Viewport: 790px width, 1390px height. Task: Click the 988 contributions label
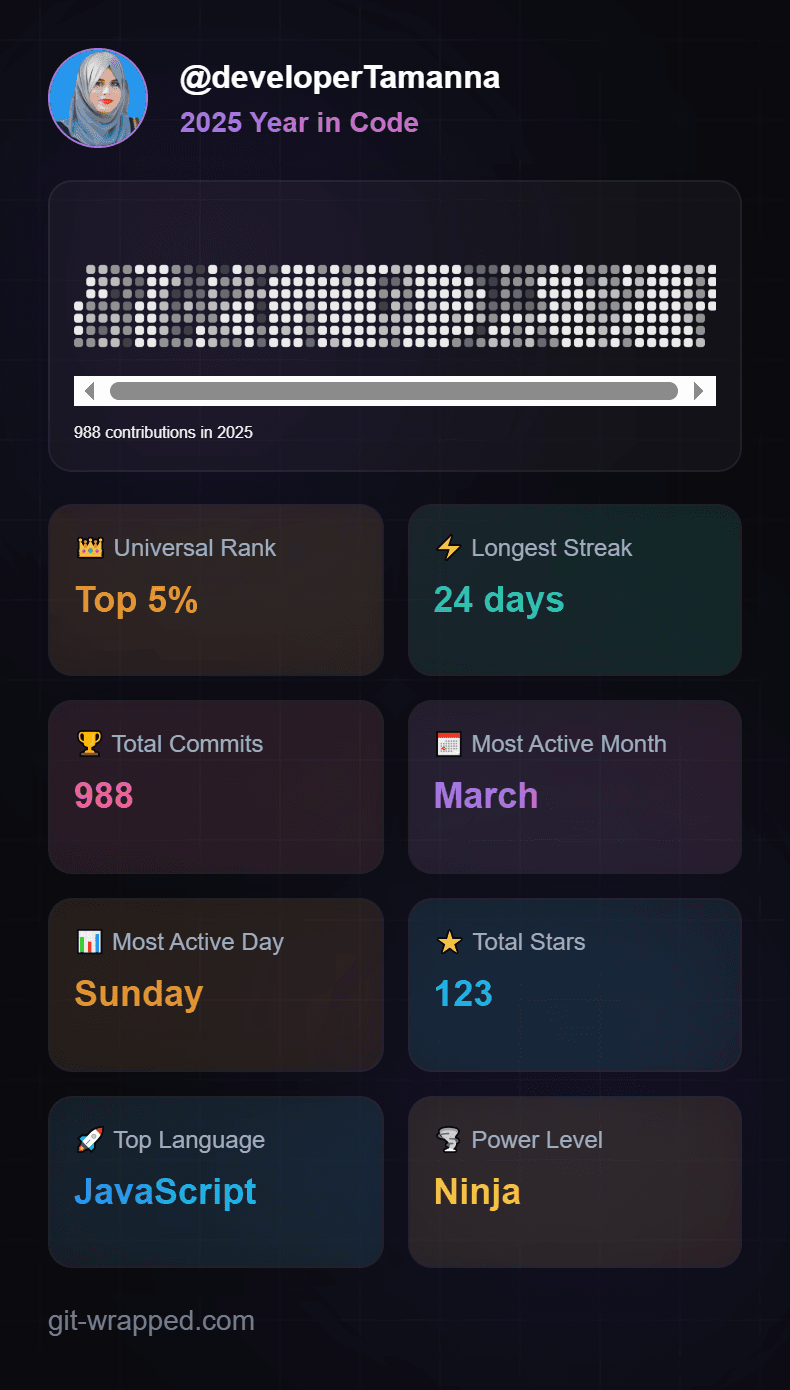pyautogui.click(x=163, y=432)
